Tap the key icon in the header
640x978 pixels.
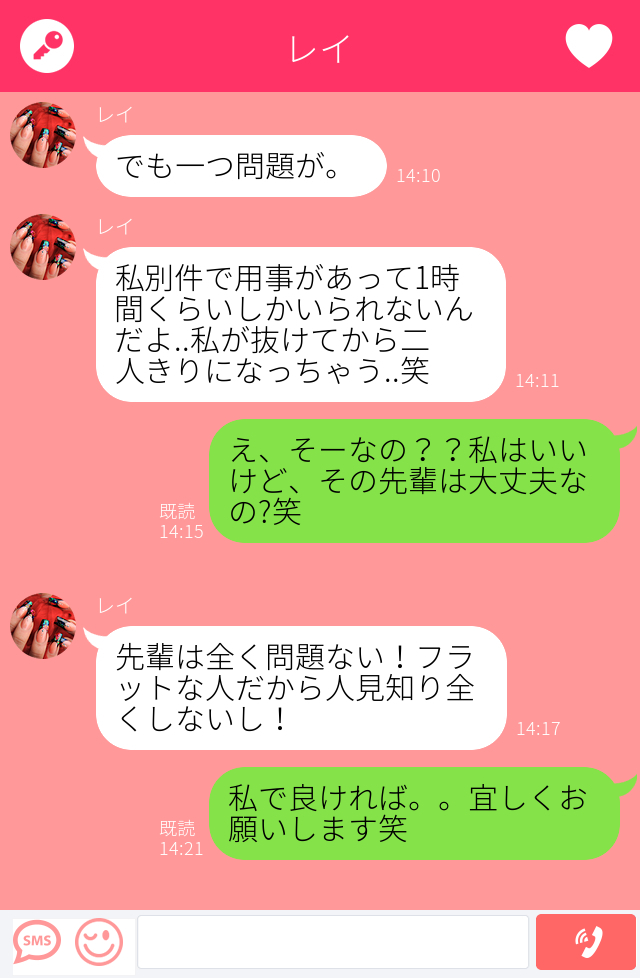(x=47, y=46)
